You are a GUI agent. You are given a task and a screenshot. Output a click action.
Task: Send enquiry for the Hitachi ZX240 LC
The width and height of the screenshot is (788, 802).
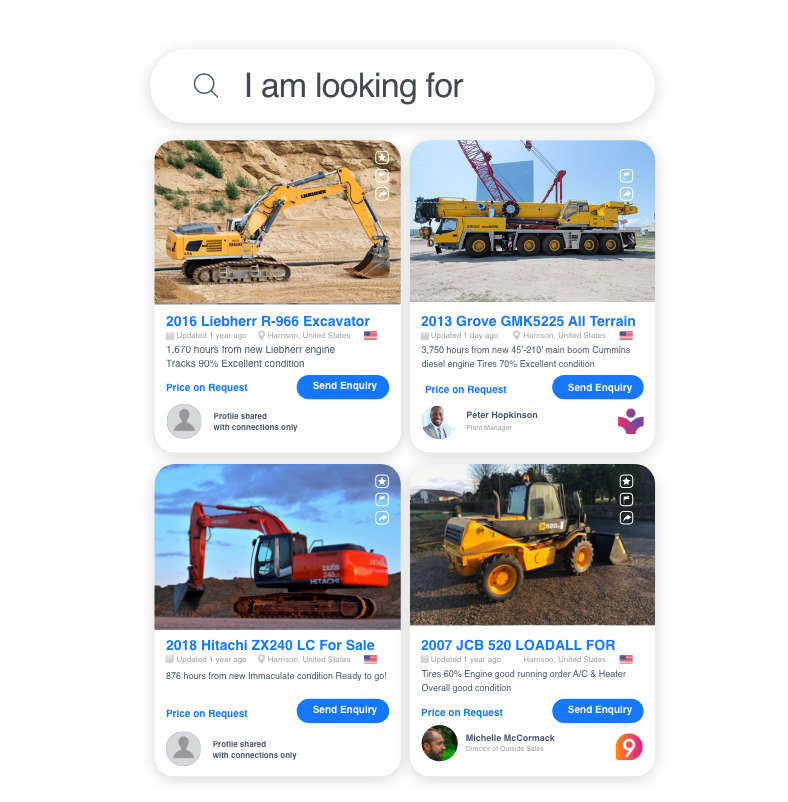[x=343, y=710]
